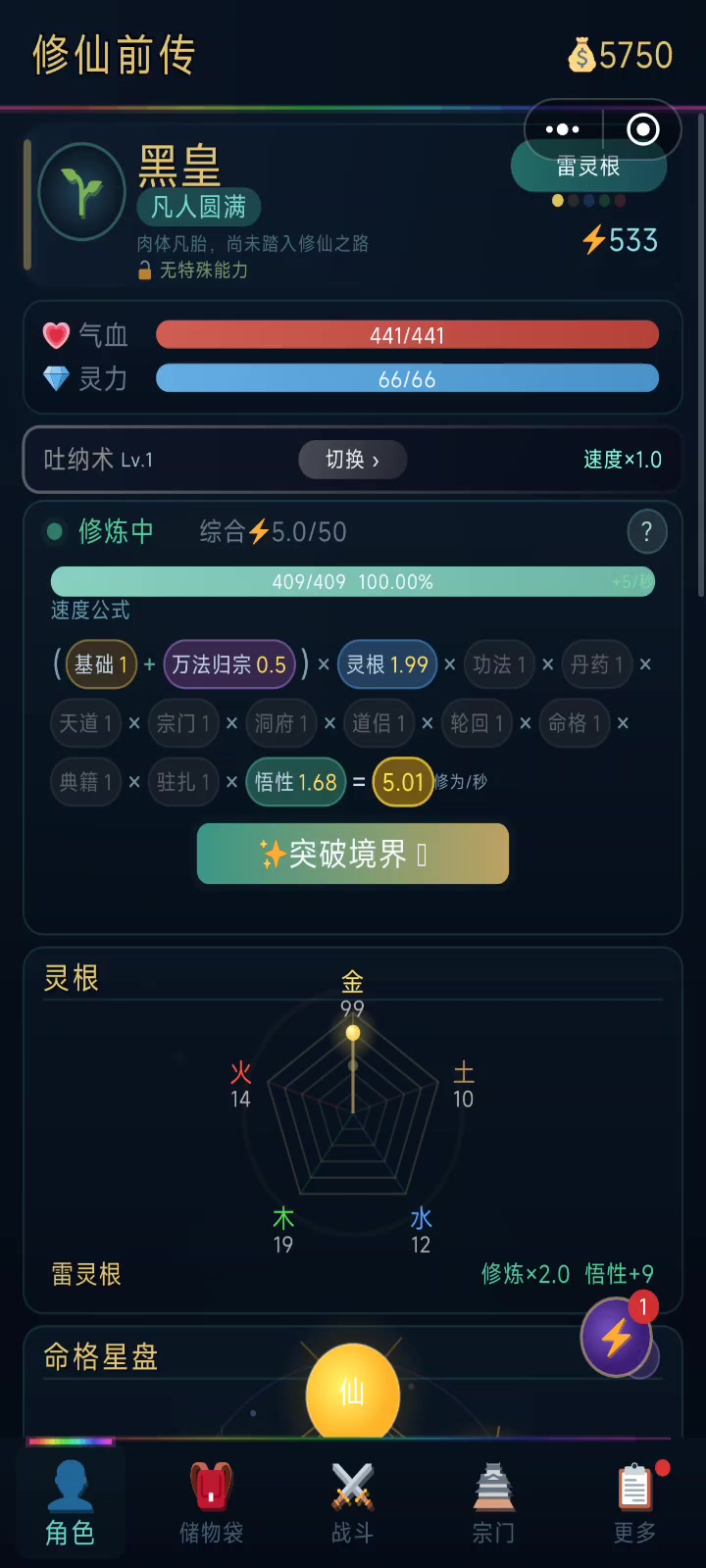Tap the 切换 button for 吐纳术
The width and height of the screenshot is (706, 1568).
click(x=352, y=460)
